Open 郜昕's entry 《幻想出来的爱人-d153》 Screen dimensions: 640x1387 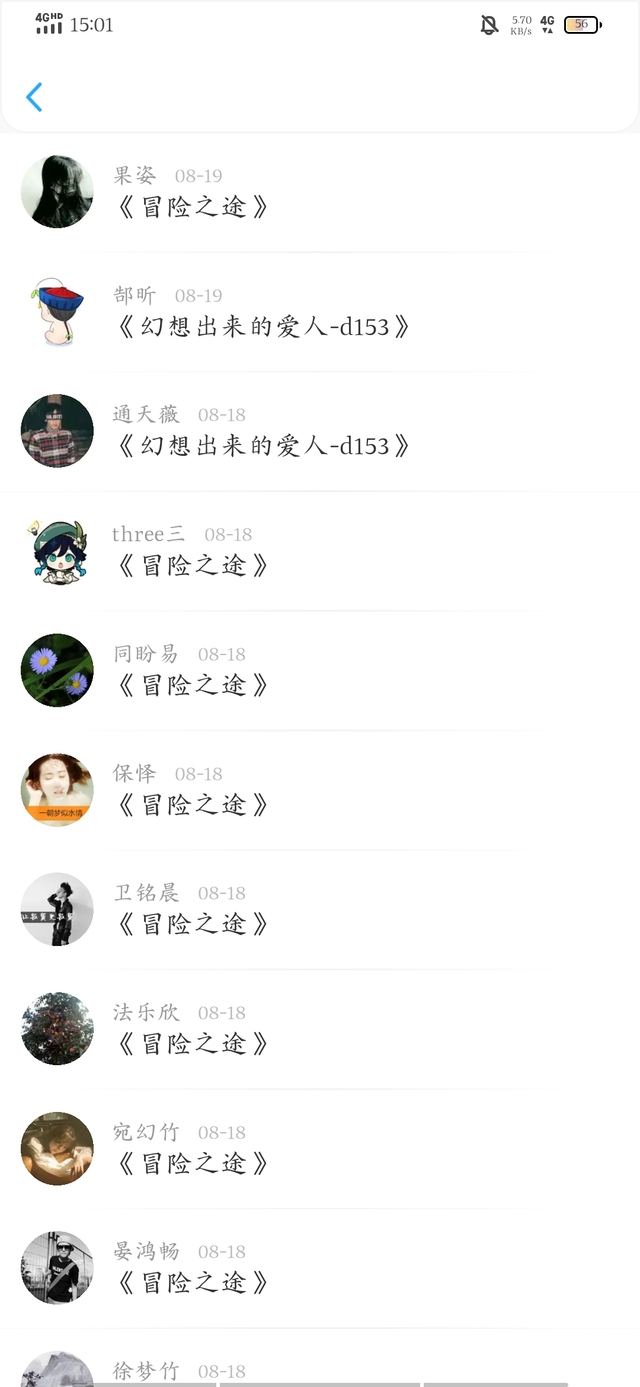(x=263, y=327)
